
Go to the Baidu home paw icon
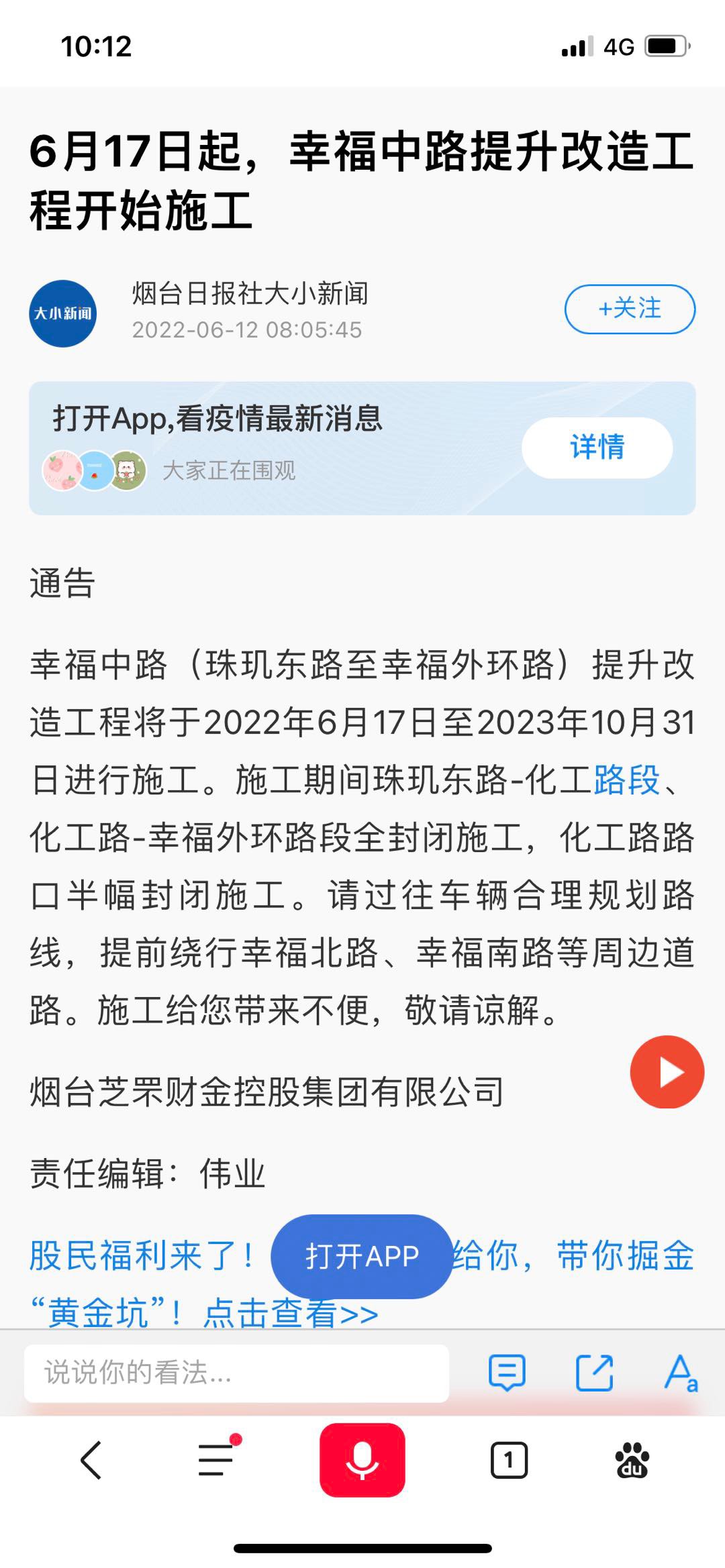pyautogui.click(x=632, y=1460)
